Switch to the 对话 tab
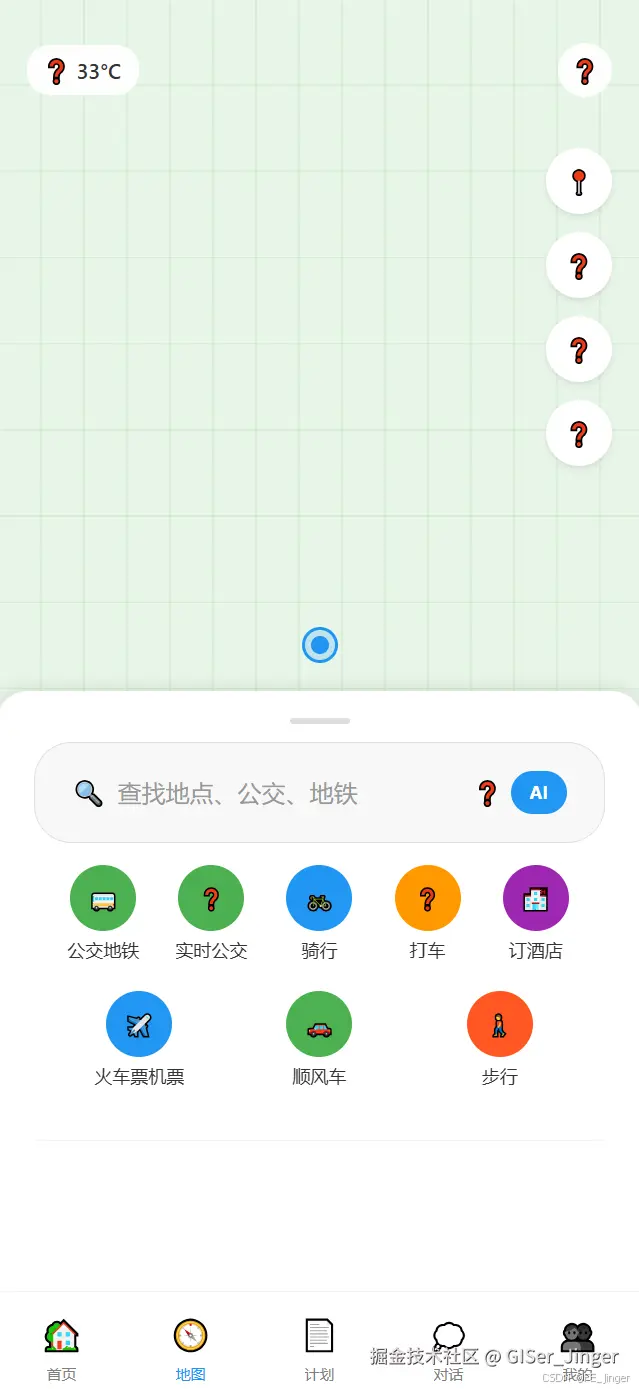Image resolution: width=639 pixels, height=1389 pixels. [448, 1348]
